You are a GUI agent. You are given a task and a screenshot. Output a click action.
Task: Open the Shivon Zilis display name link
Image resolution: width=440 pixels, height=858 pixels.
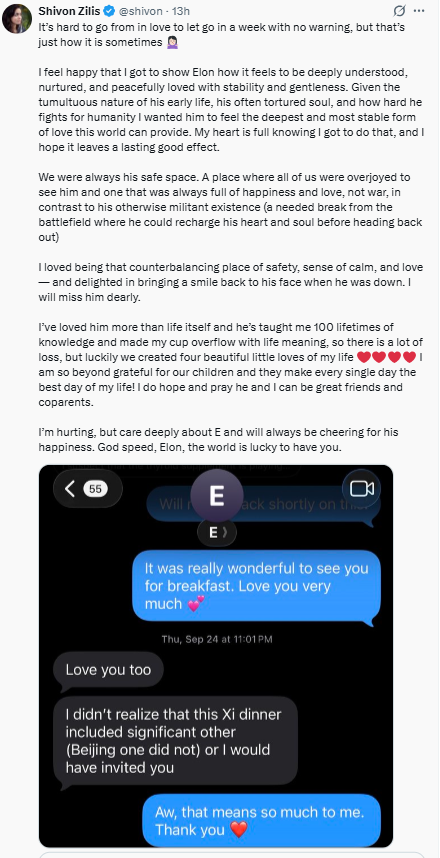tap(70, 11)
